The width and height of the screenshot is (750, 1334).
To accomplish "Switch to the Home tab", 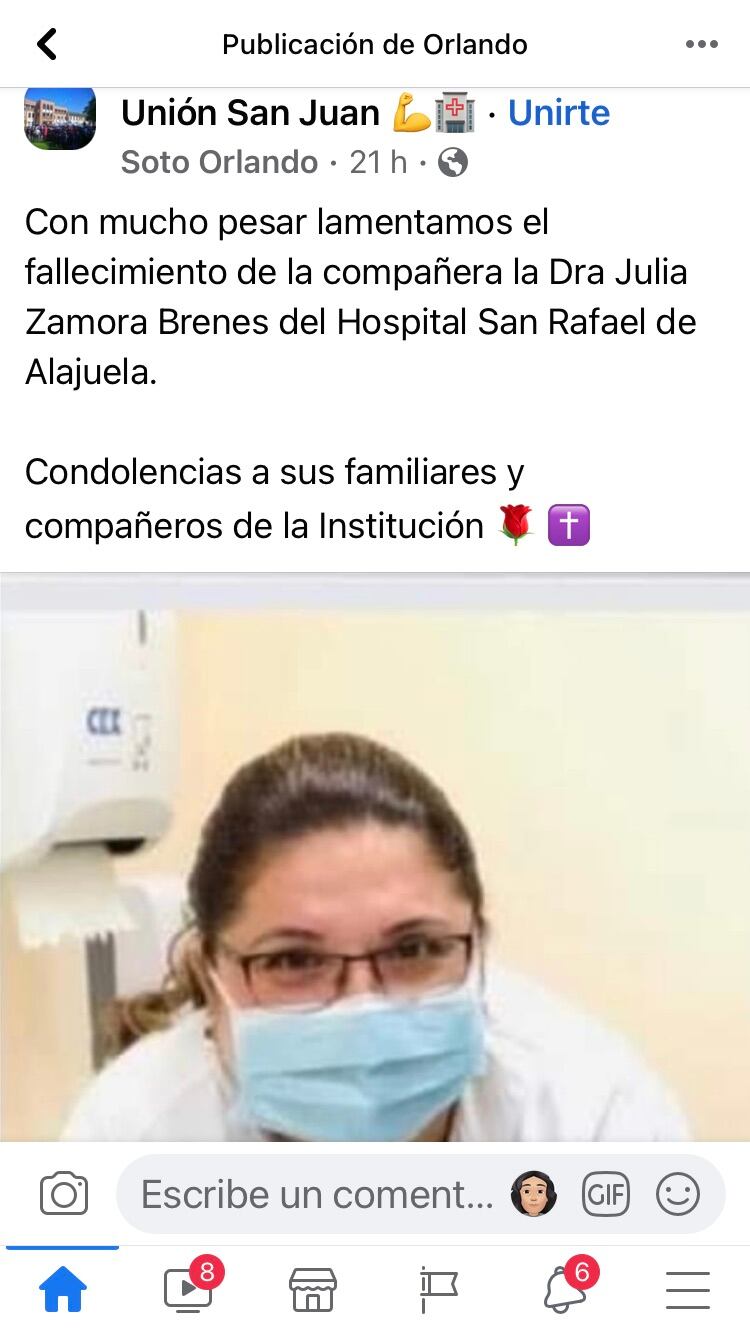I will point(62,1290).
